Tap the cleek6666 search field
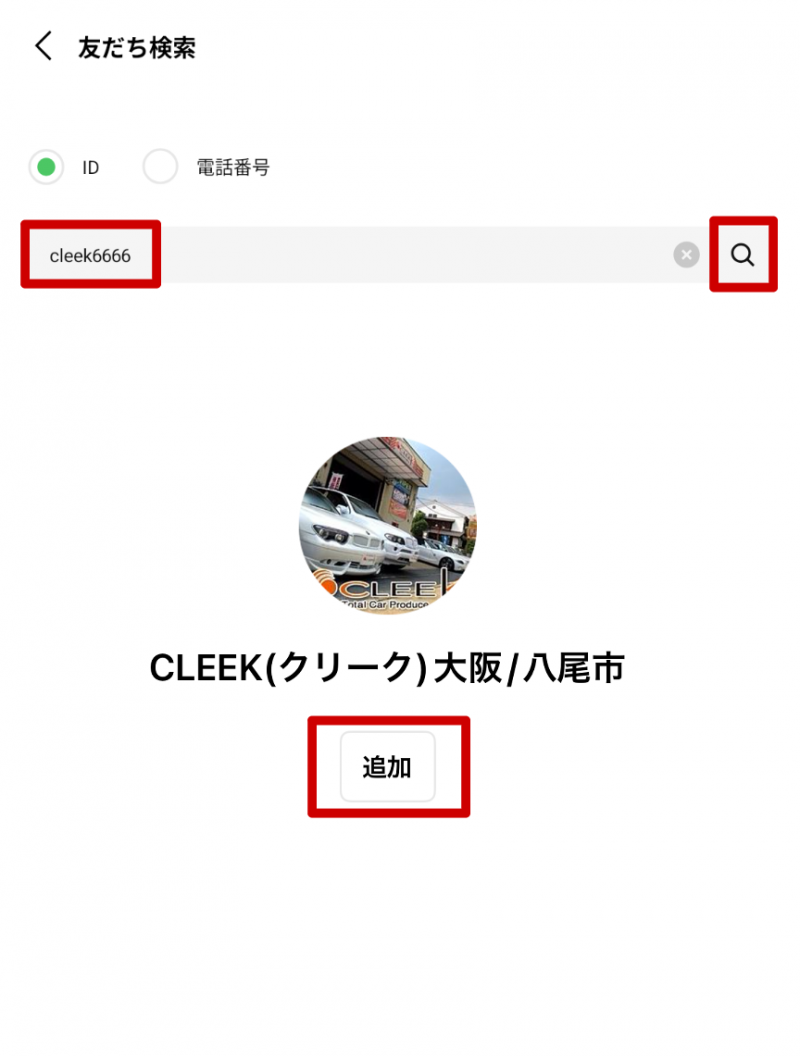 350,255
